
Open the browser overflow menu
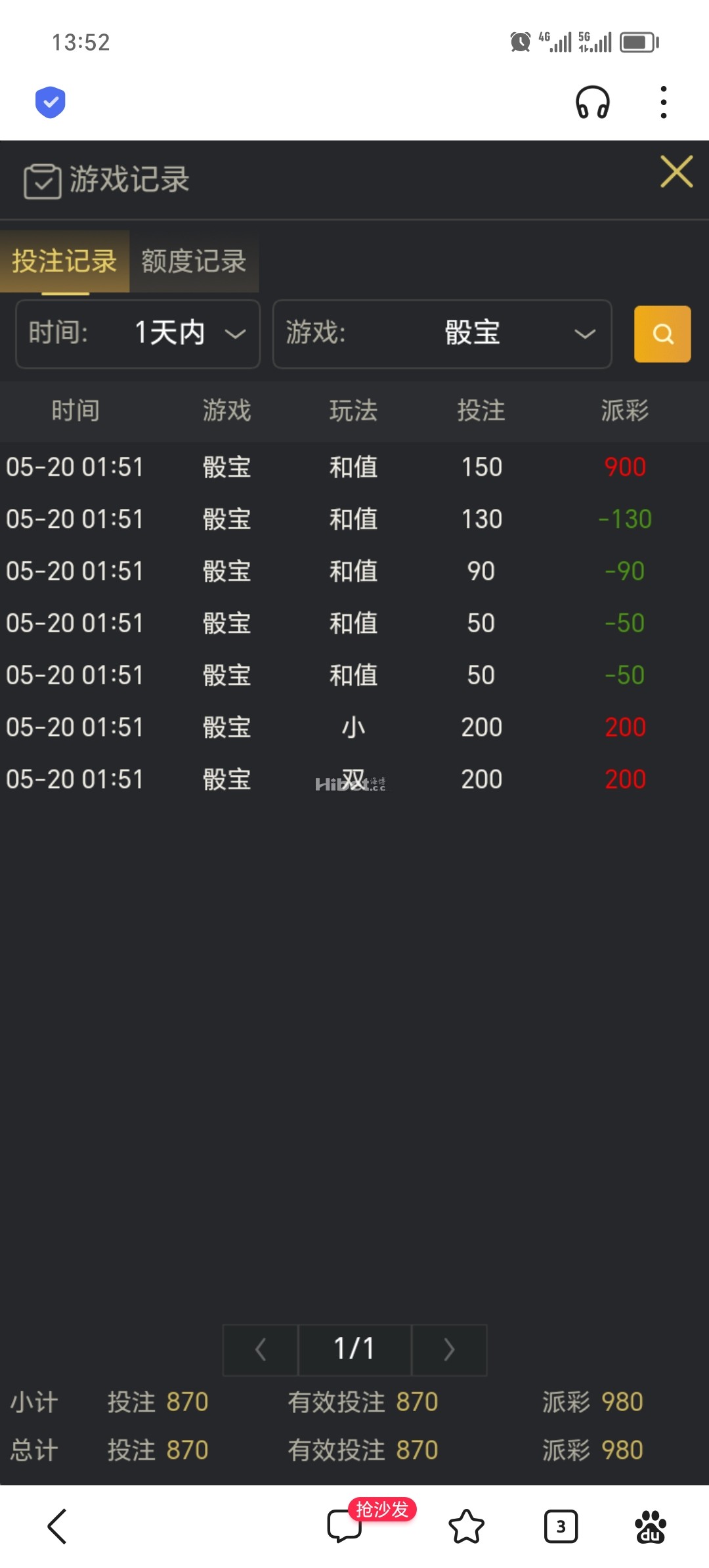coord(664,102)
